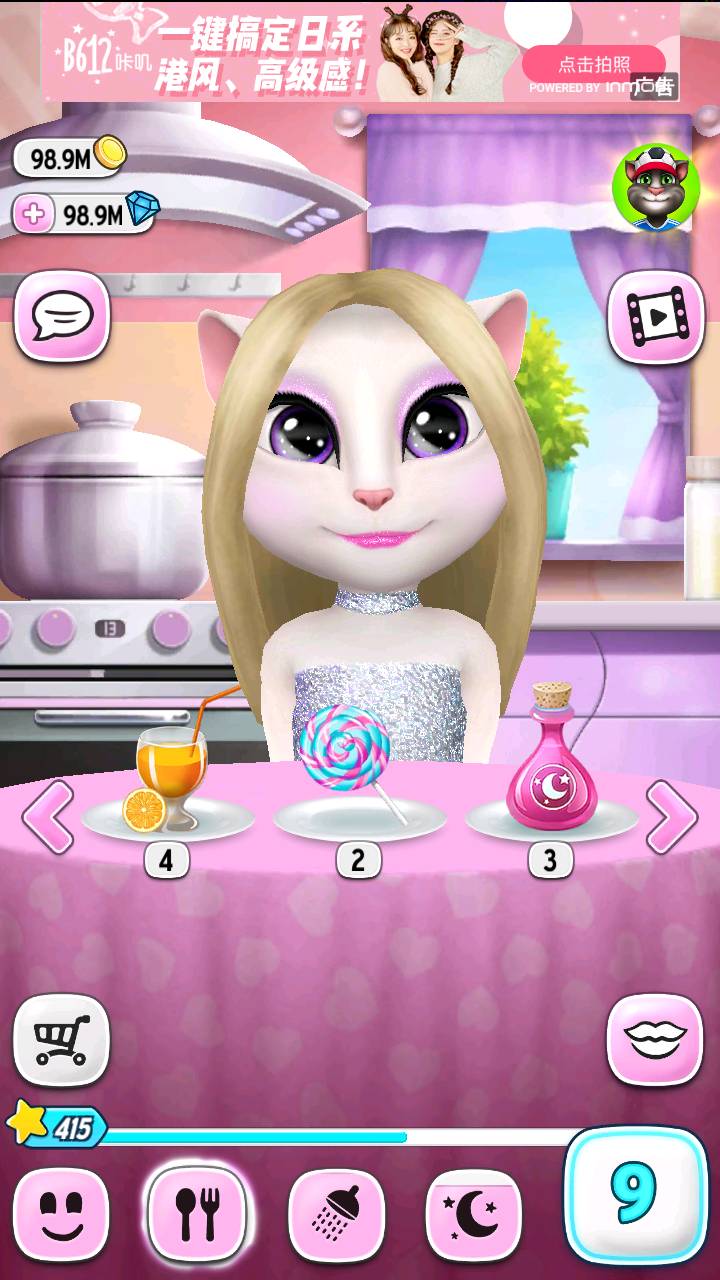Tap the lips icon button

656,1039
